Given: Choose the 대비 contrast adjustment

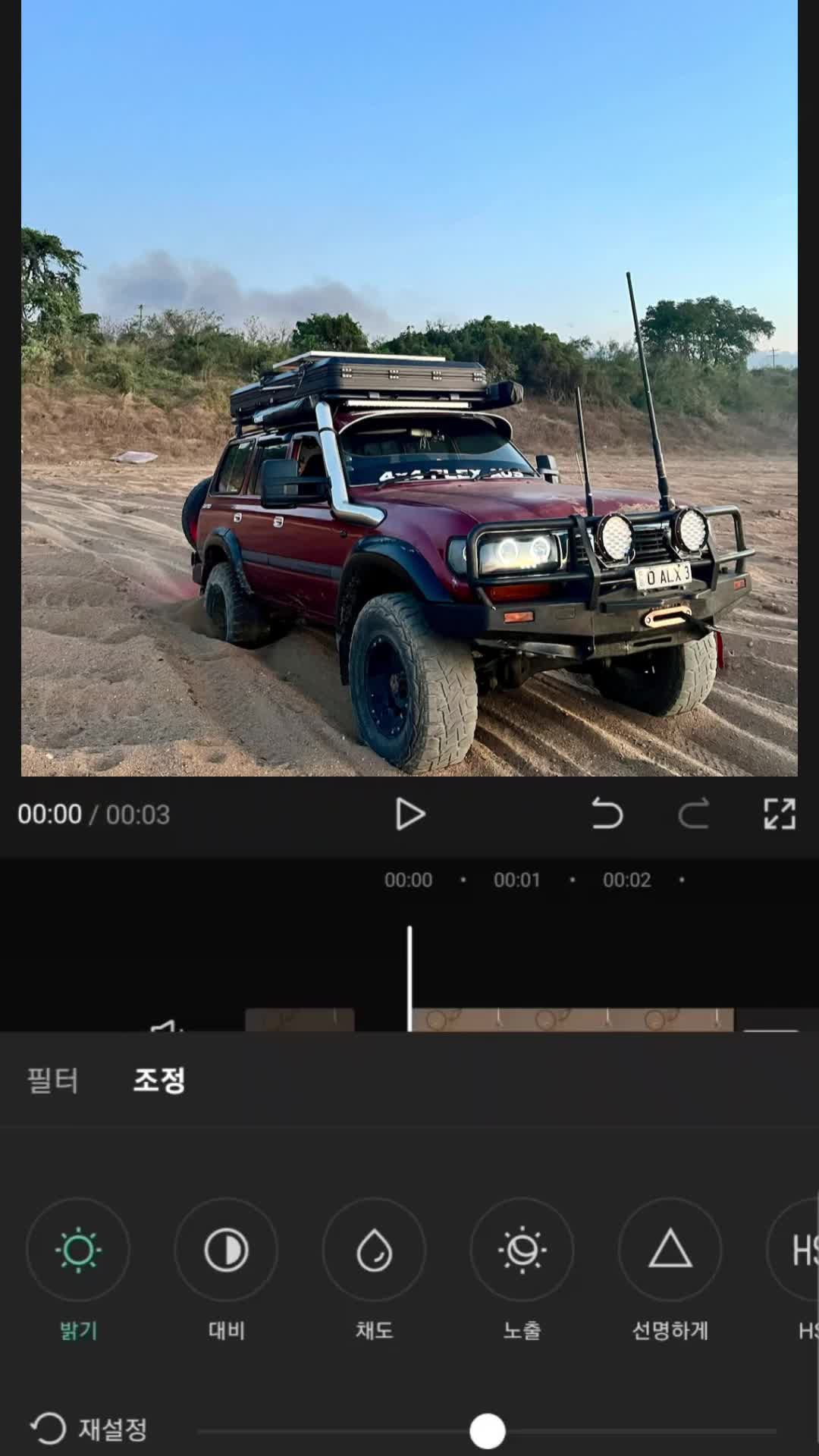Looking at the screenshot, I should point(226,1250).
